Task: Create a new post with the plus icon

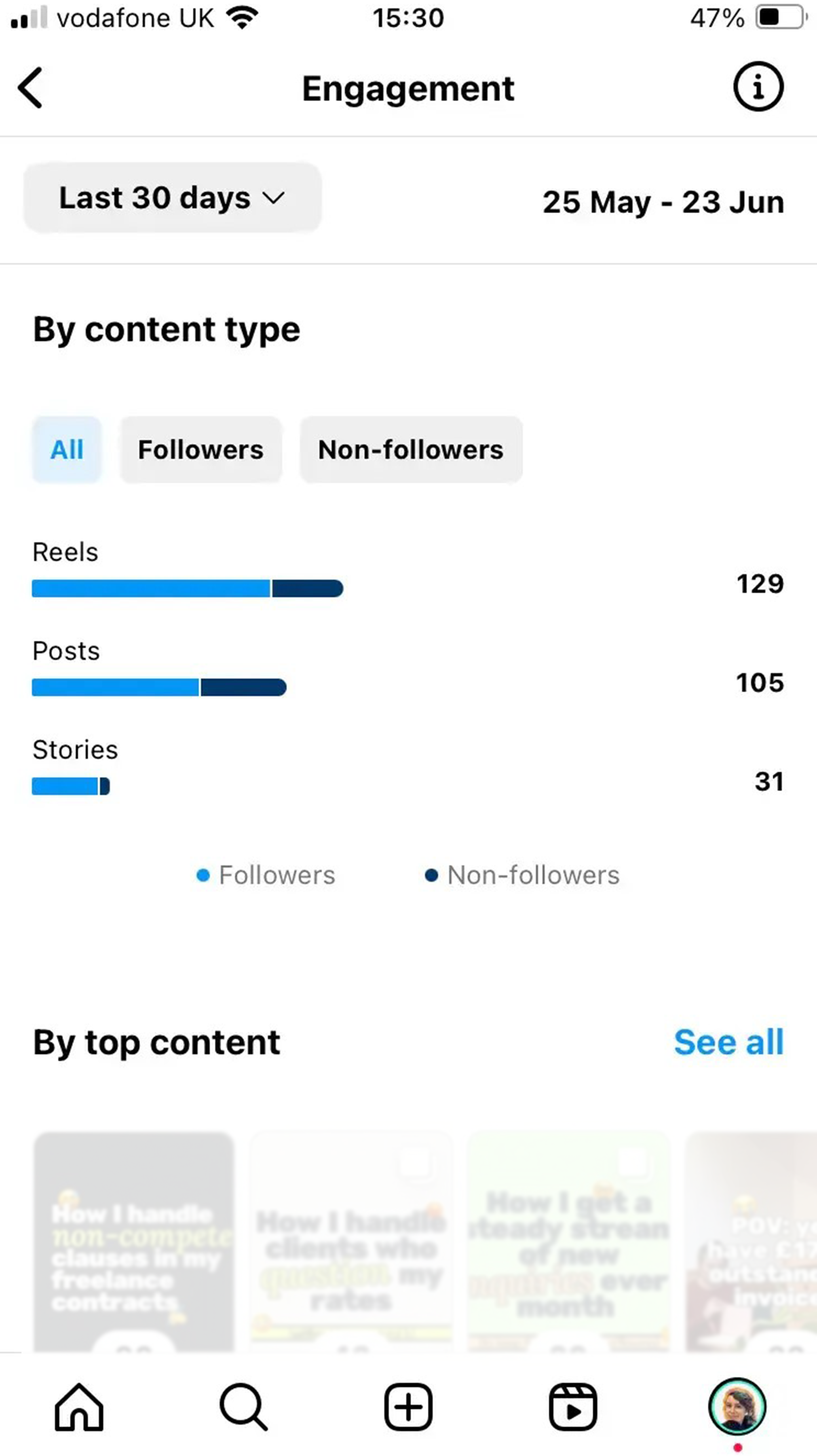Action: [408, 1407]
